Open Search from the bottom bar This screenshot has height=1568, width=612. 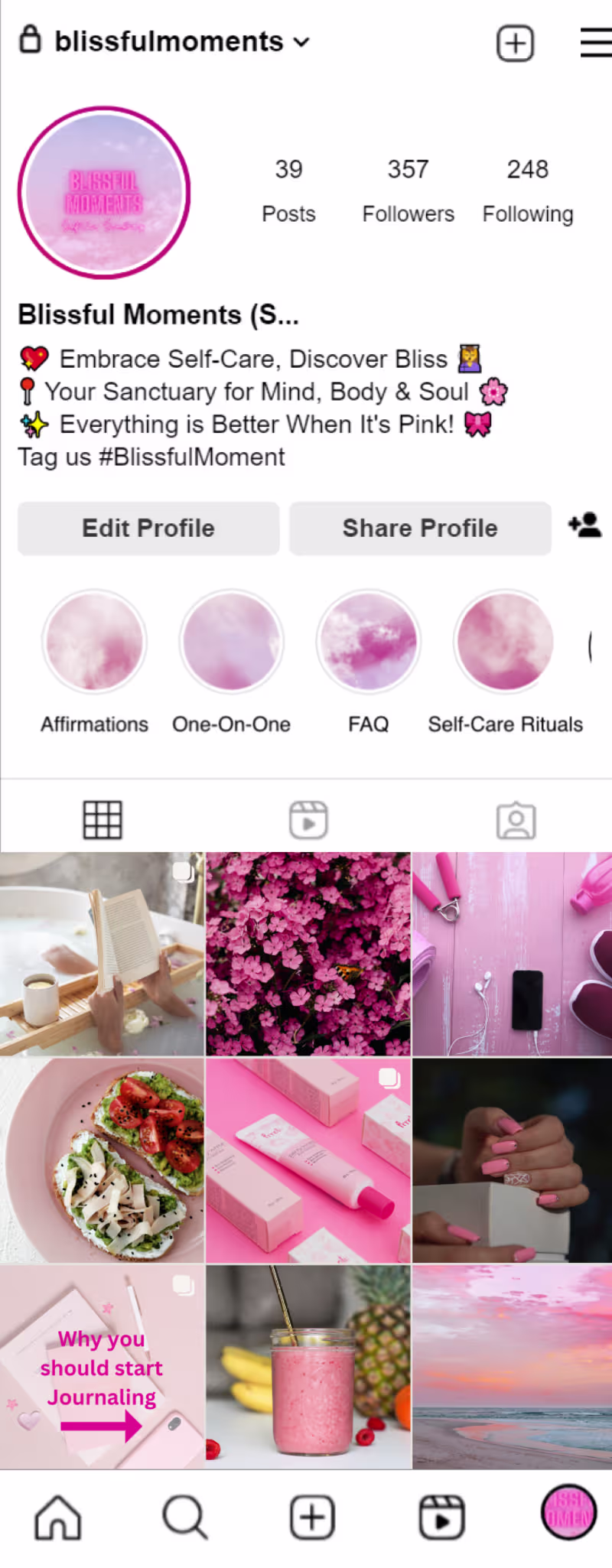[184, 1517]
